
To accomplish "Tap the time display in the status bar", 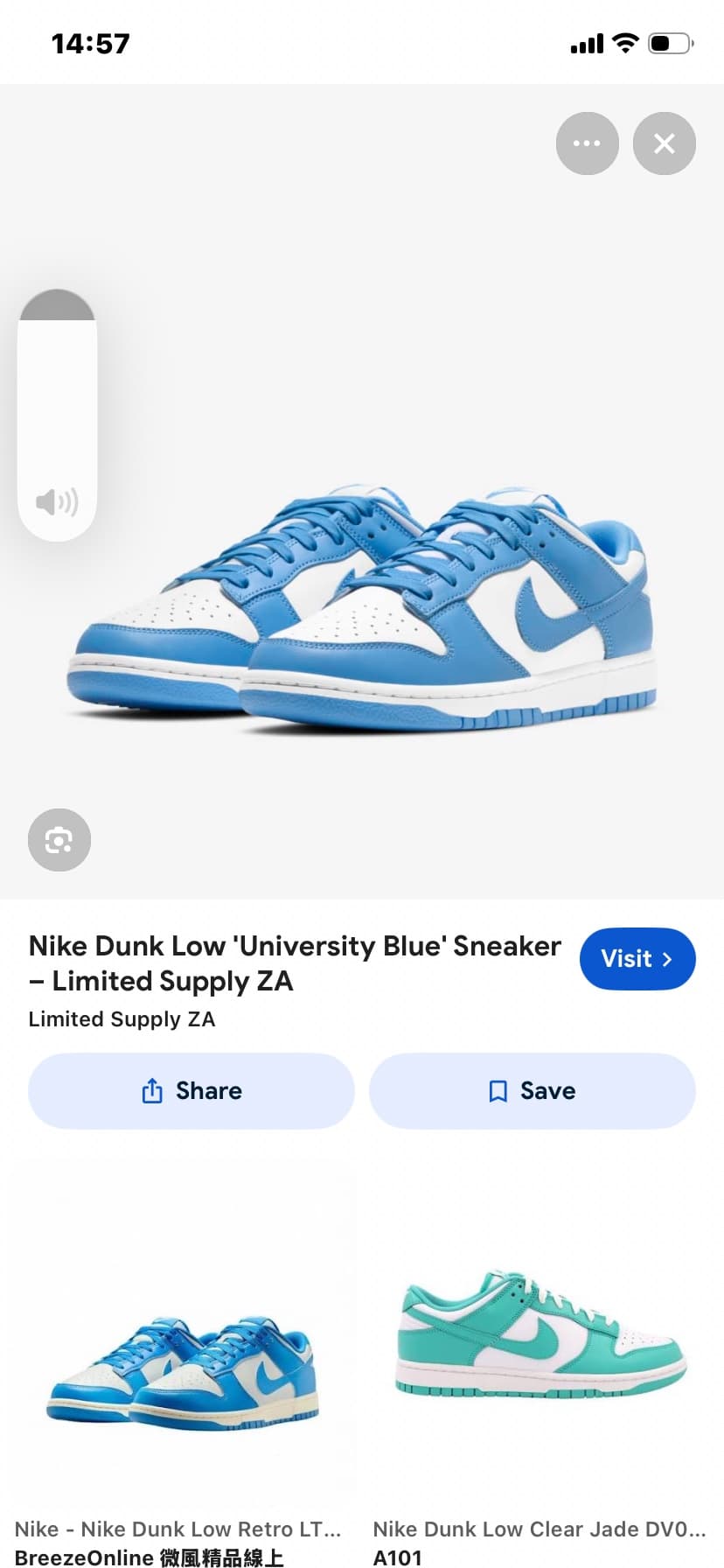I will pyautogui.click(x=90, y=42).
